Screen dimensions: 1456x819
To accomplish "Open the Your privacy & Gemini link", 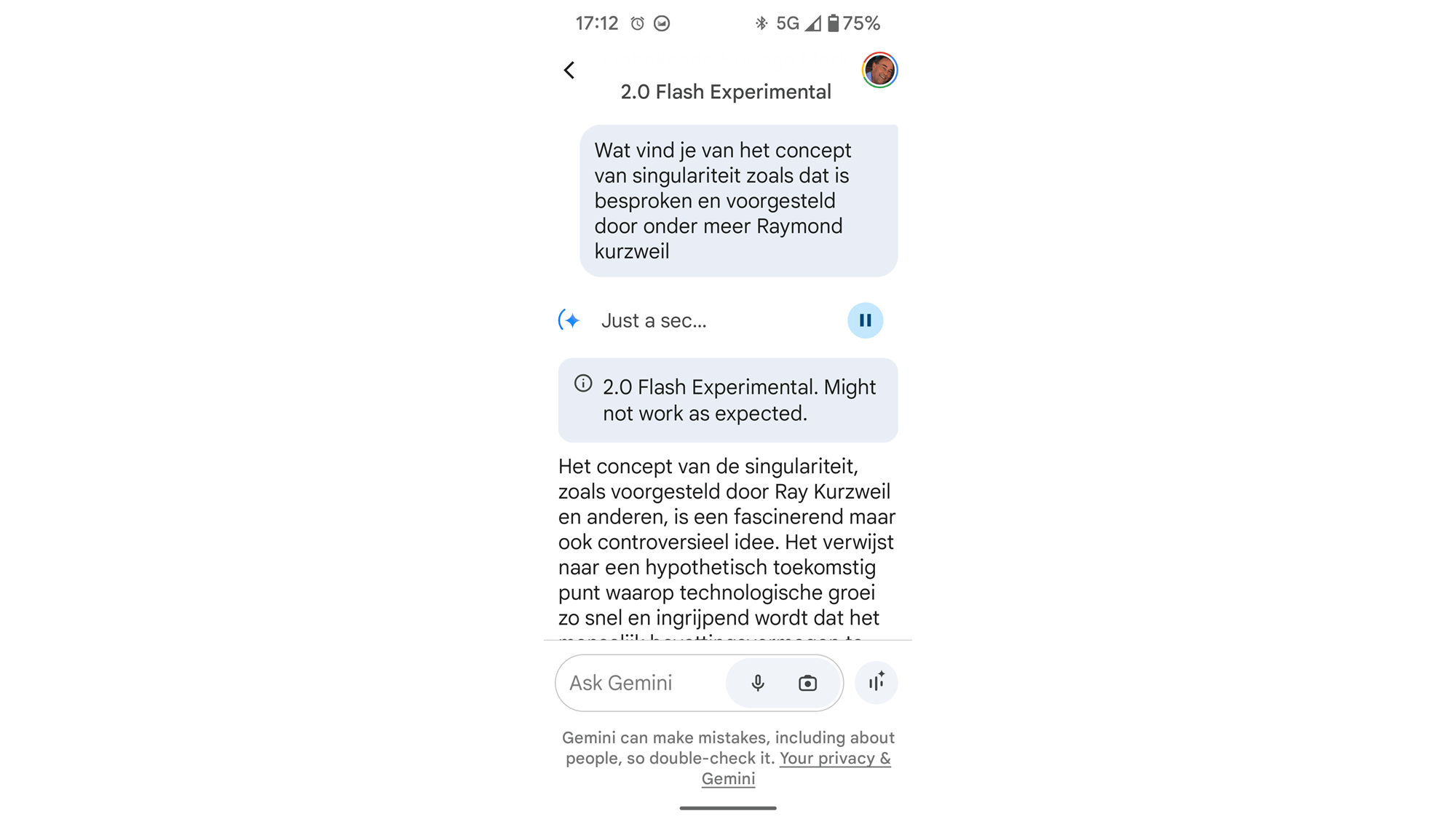I will (x=834, y=759).
